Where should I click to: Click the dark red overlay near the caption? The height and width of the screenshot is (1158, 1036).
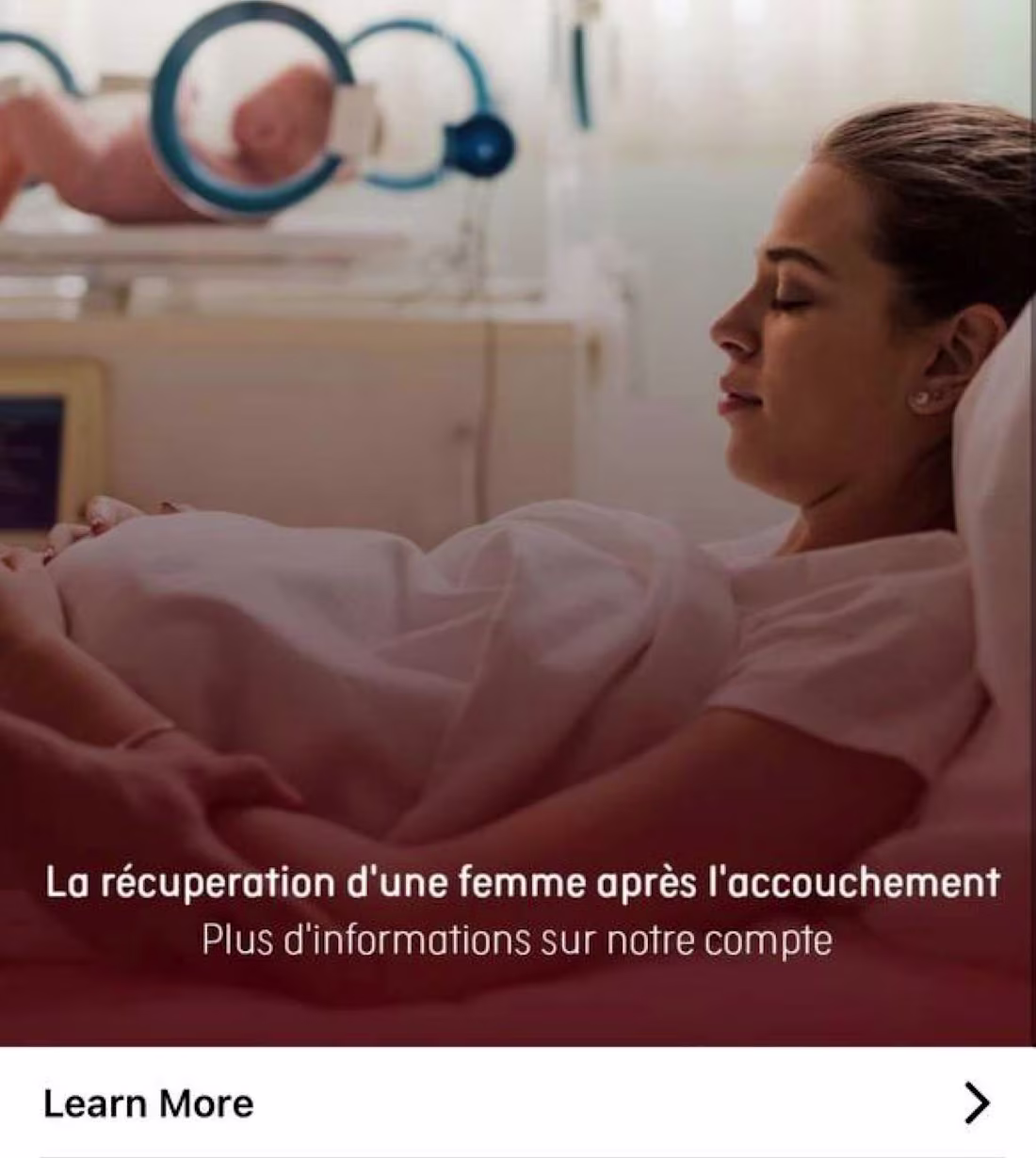(x=518, y=998)
